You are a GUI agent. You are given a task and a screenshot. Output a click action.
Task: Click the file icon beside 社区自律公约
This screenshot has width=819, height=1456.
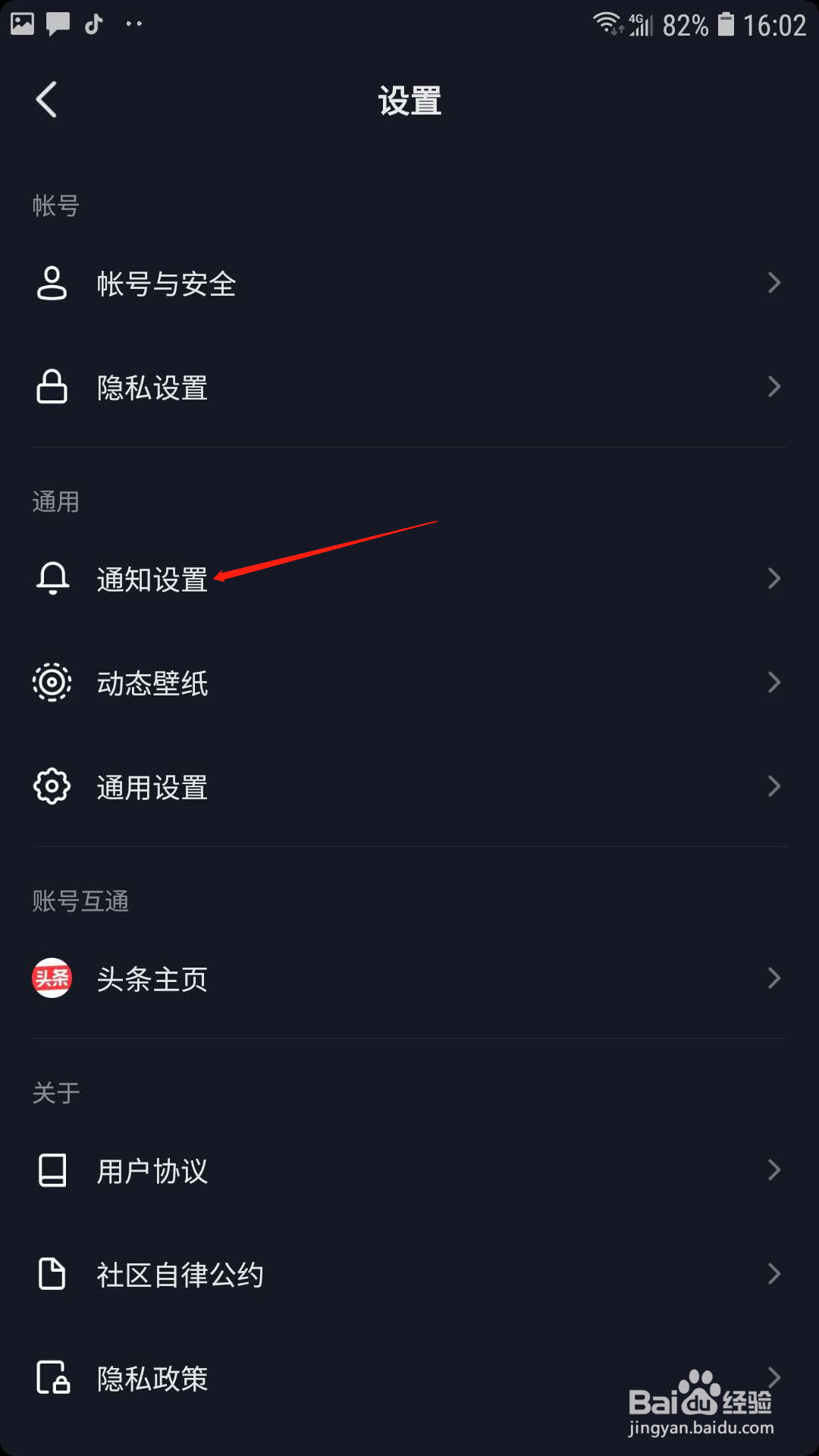click(x=52, y=1274)
